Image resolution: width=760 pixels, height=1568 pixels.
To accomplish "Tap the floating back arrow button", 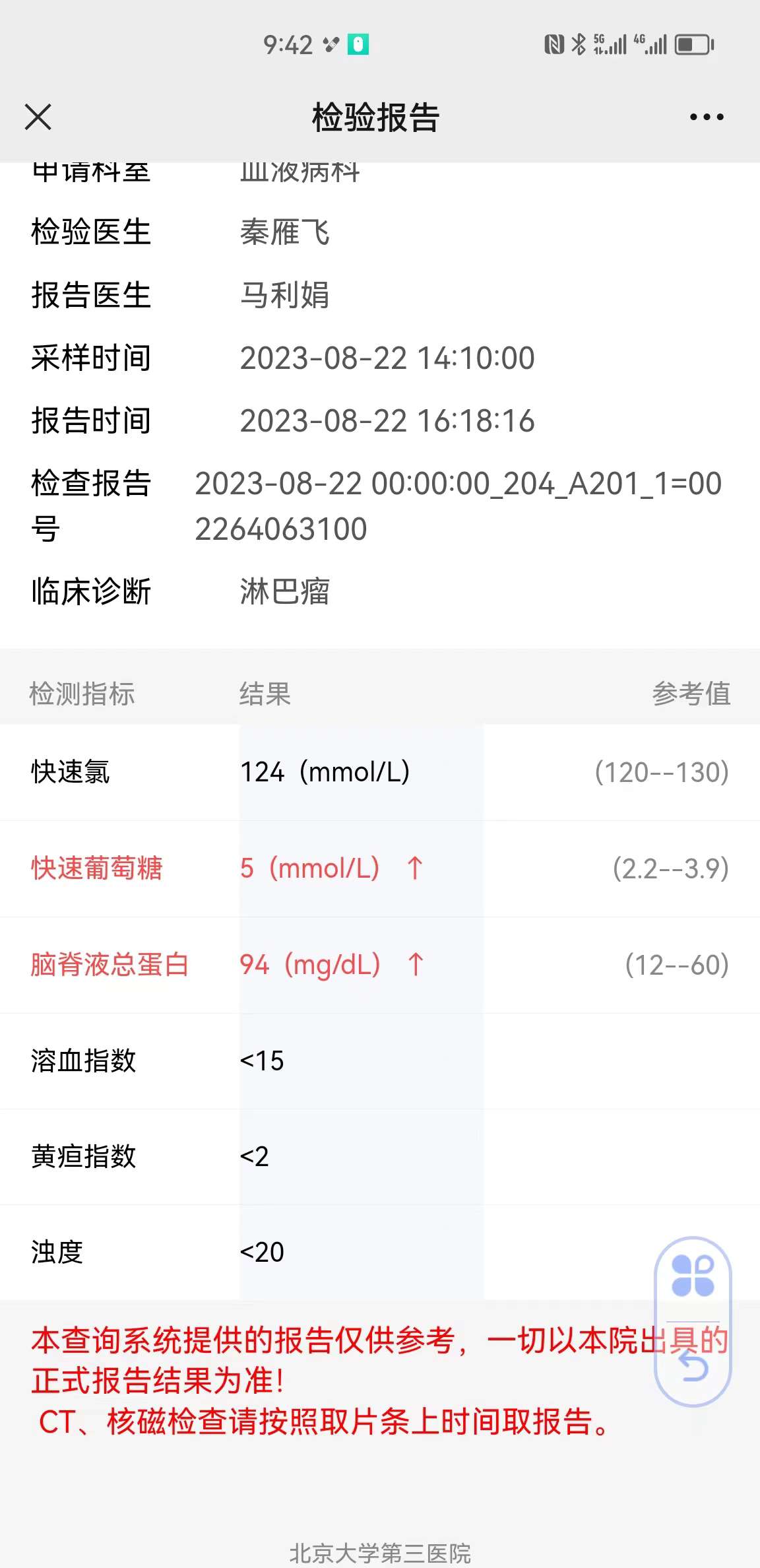I will (x=693, y=1365).
